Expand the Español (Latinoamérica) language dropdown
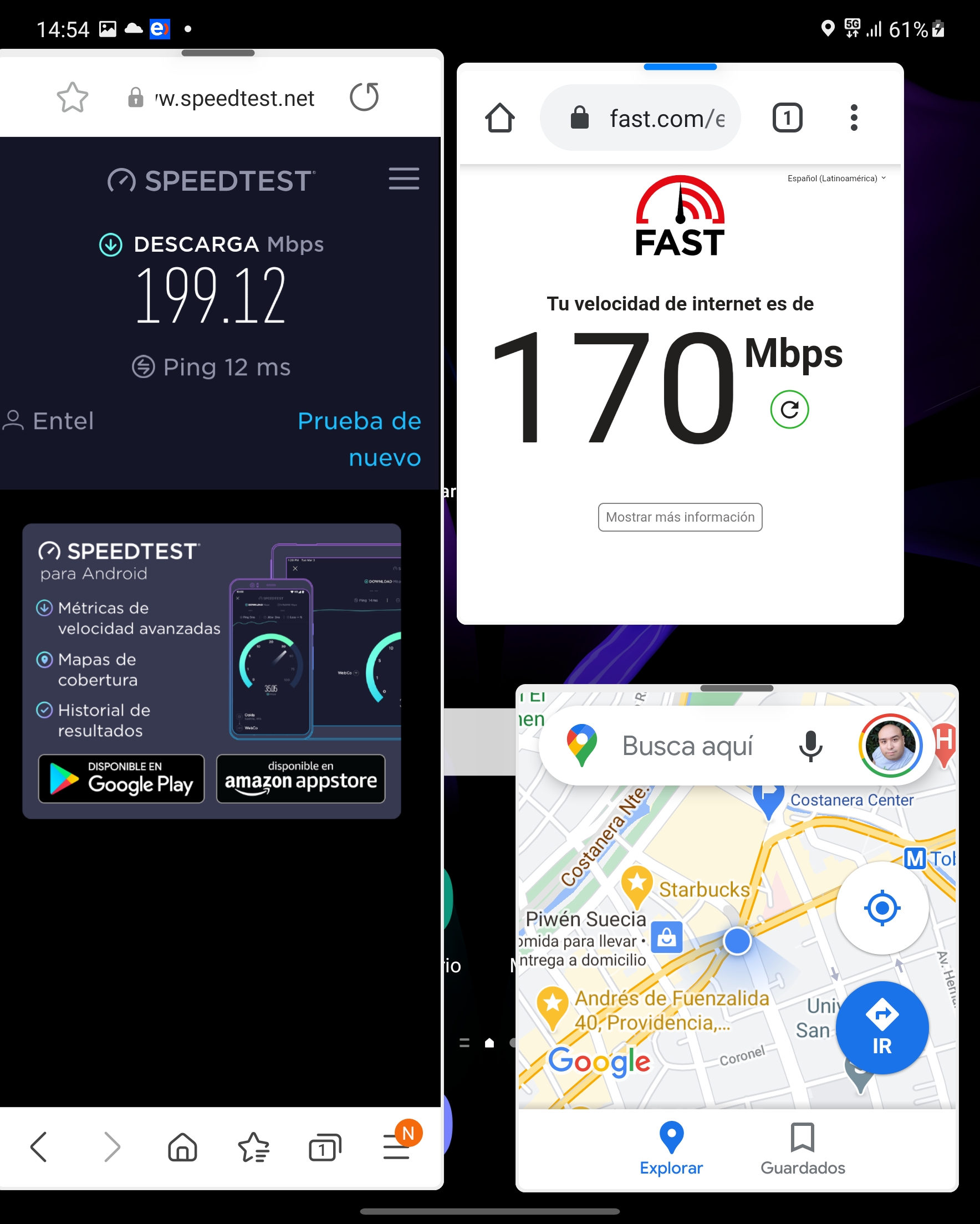The width and height of the screenshot is (980, 1224). [x=836, y=178]
